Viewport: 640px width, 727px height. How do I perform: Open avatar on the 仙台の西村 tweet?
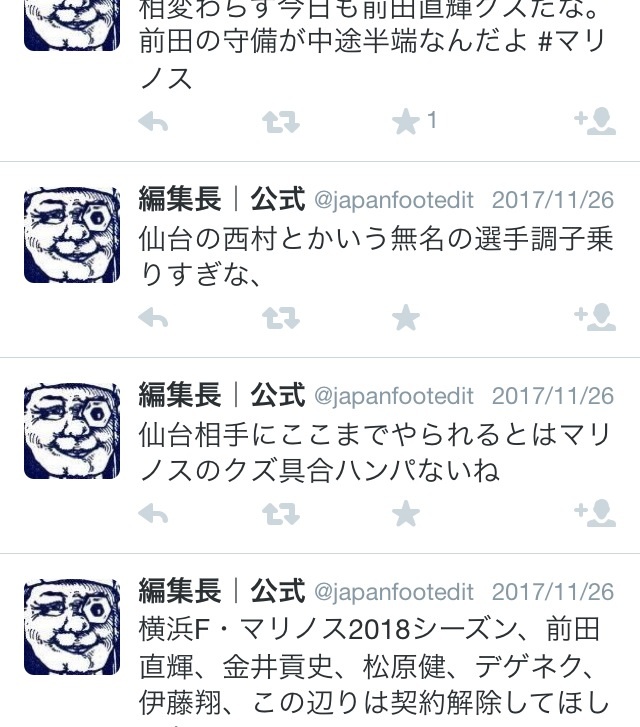tap(72, 235)
